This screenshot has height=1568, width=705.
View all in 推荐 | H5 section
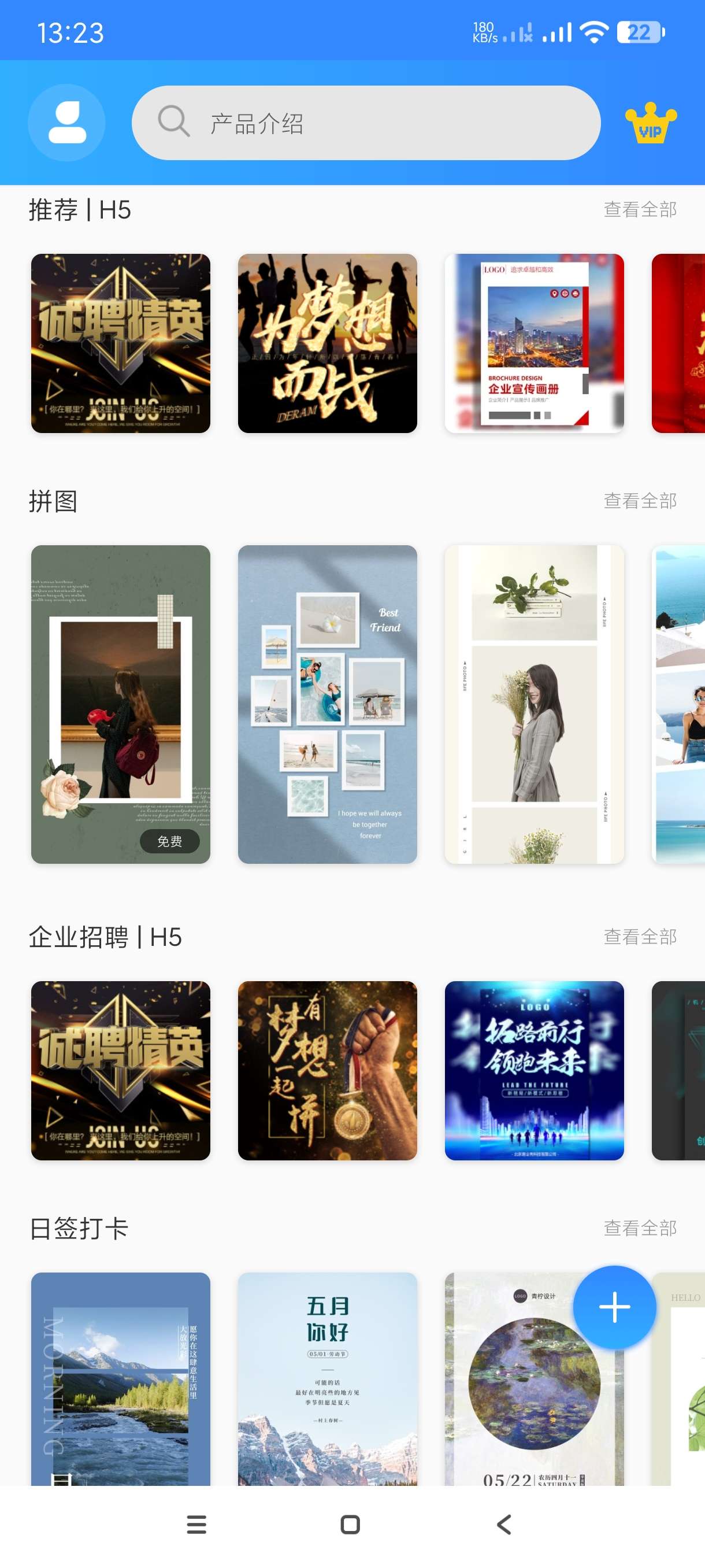point(639,209)
